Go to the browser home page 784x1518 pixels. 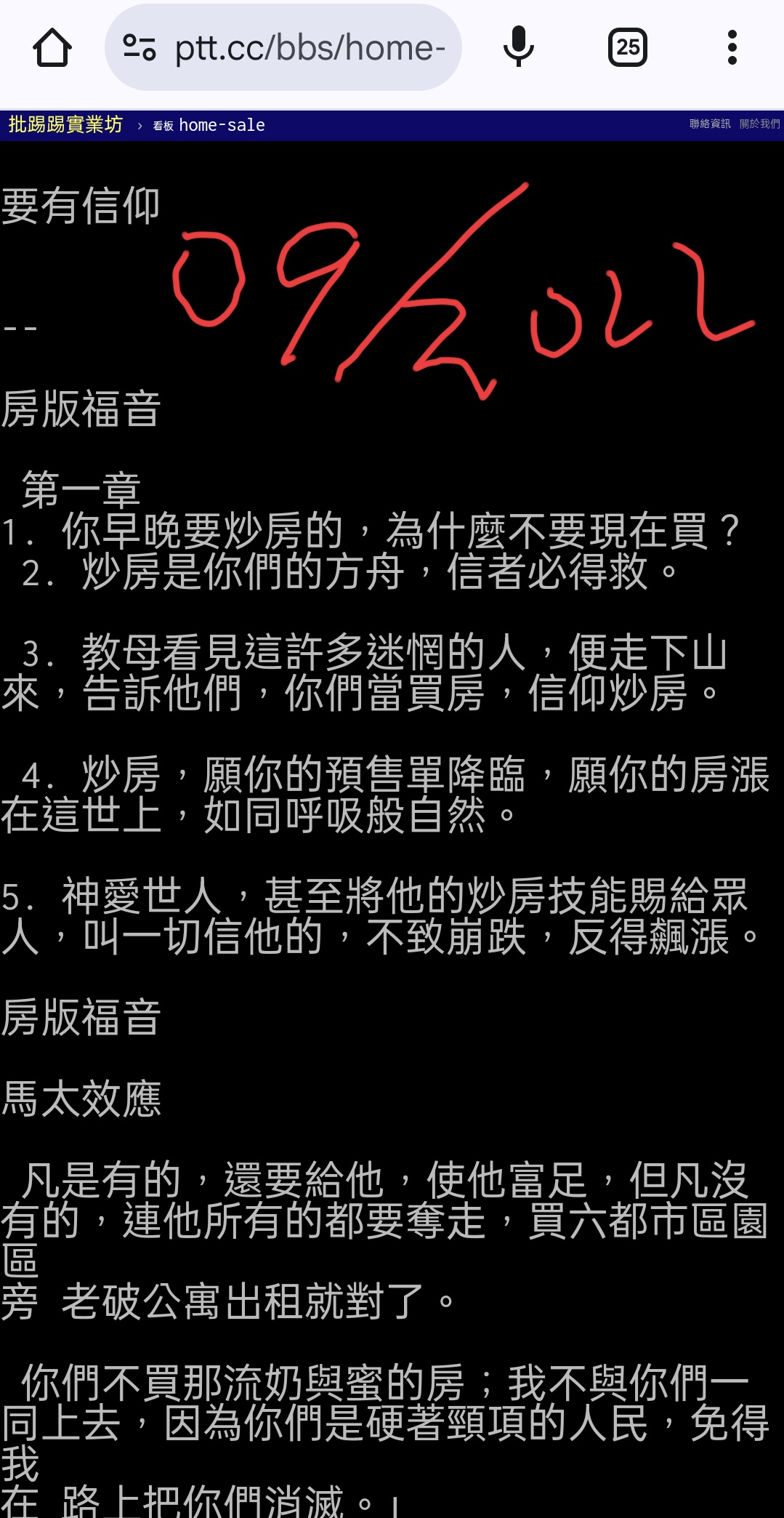52,48
